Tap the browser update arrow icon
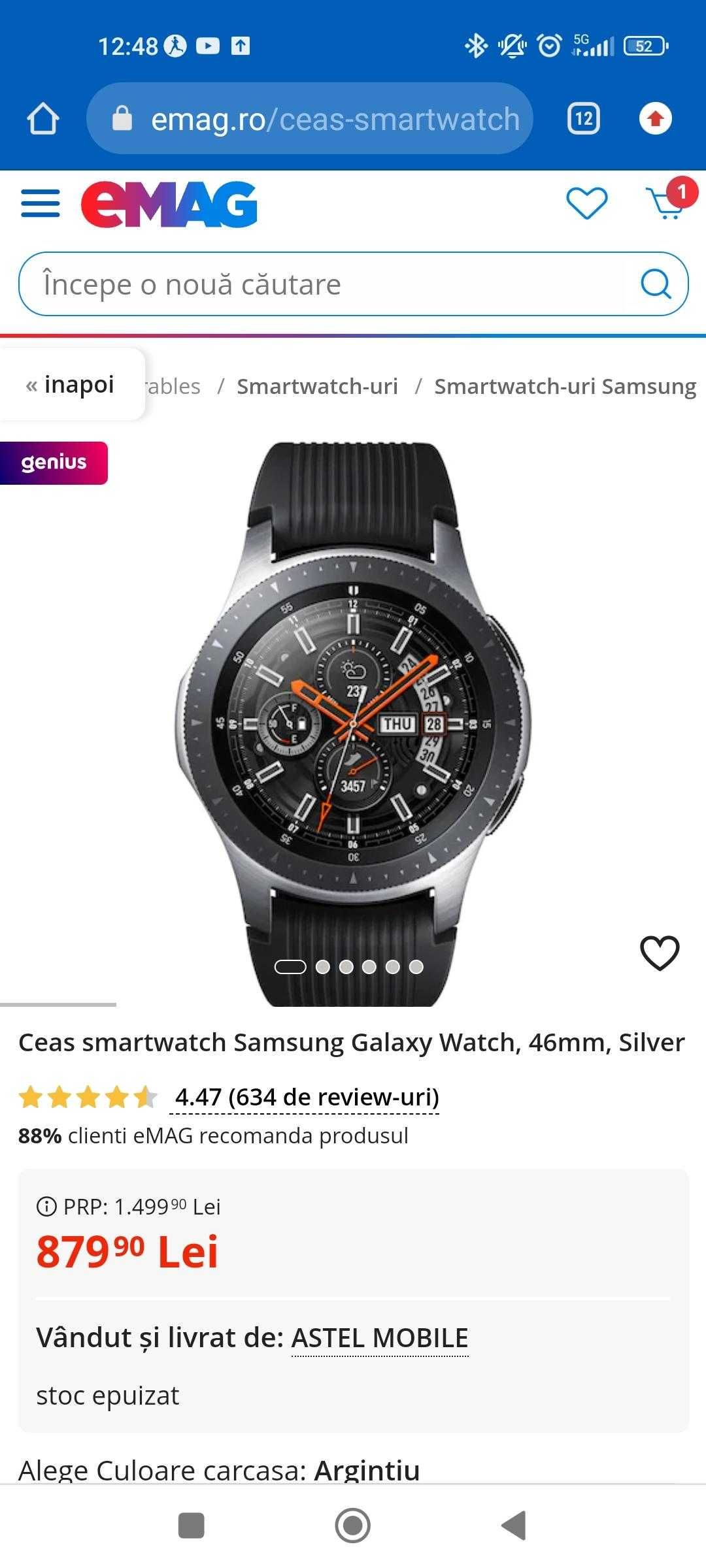Viewport: 706px width, 1568px height. 655,119
